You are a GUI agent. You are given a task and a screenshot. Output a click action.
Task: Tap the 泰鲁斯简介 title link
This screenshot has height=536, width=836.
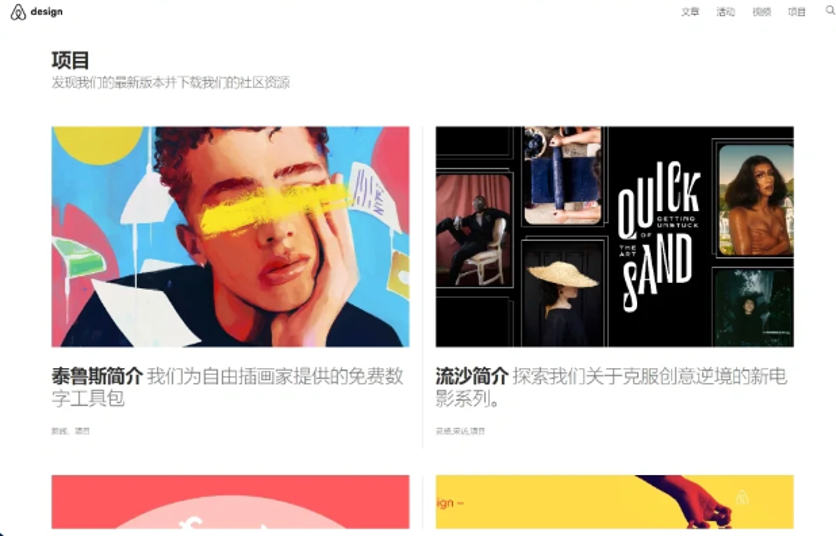pos(98,377)
